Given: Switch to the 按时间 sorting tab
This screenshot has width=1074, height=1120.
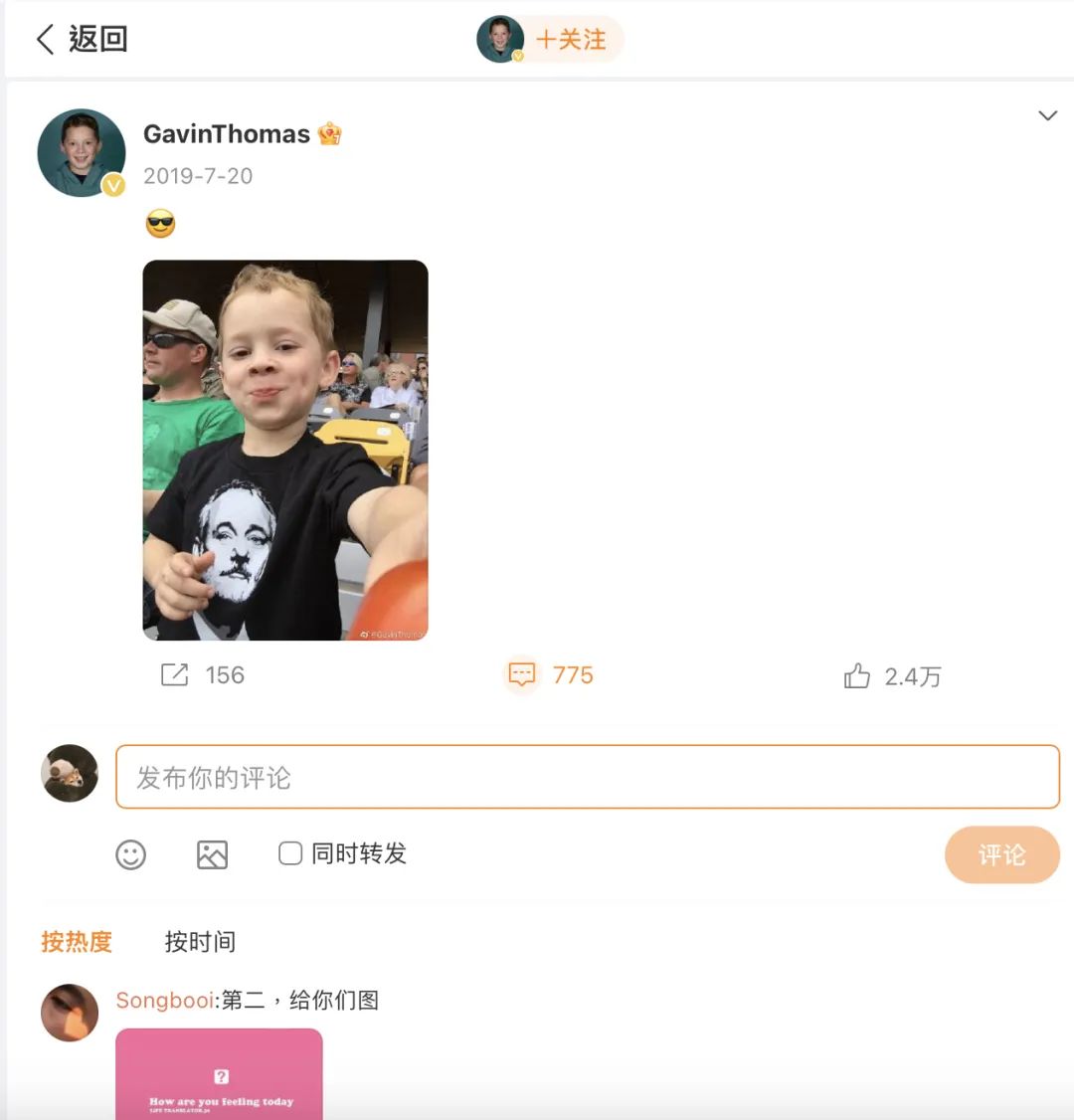Looking at the screenshot, I should [x=200, y=941].
